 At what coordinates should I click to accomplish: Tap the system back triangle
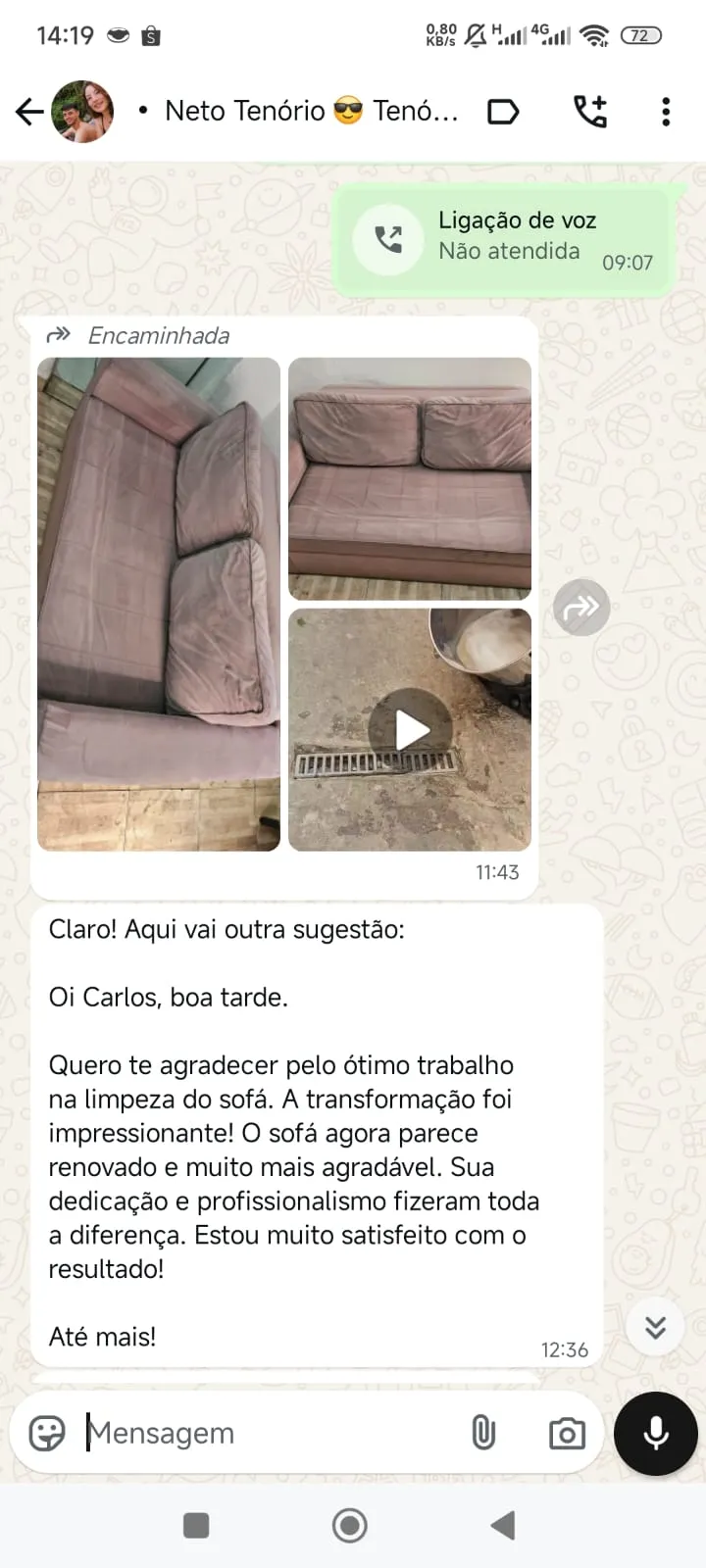point(503,1525)
